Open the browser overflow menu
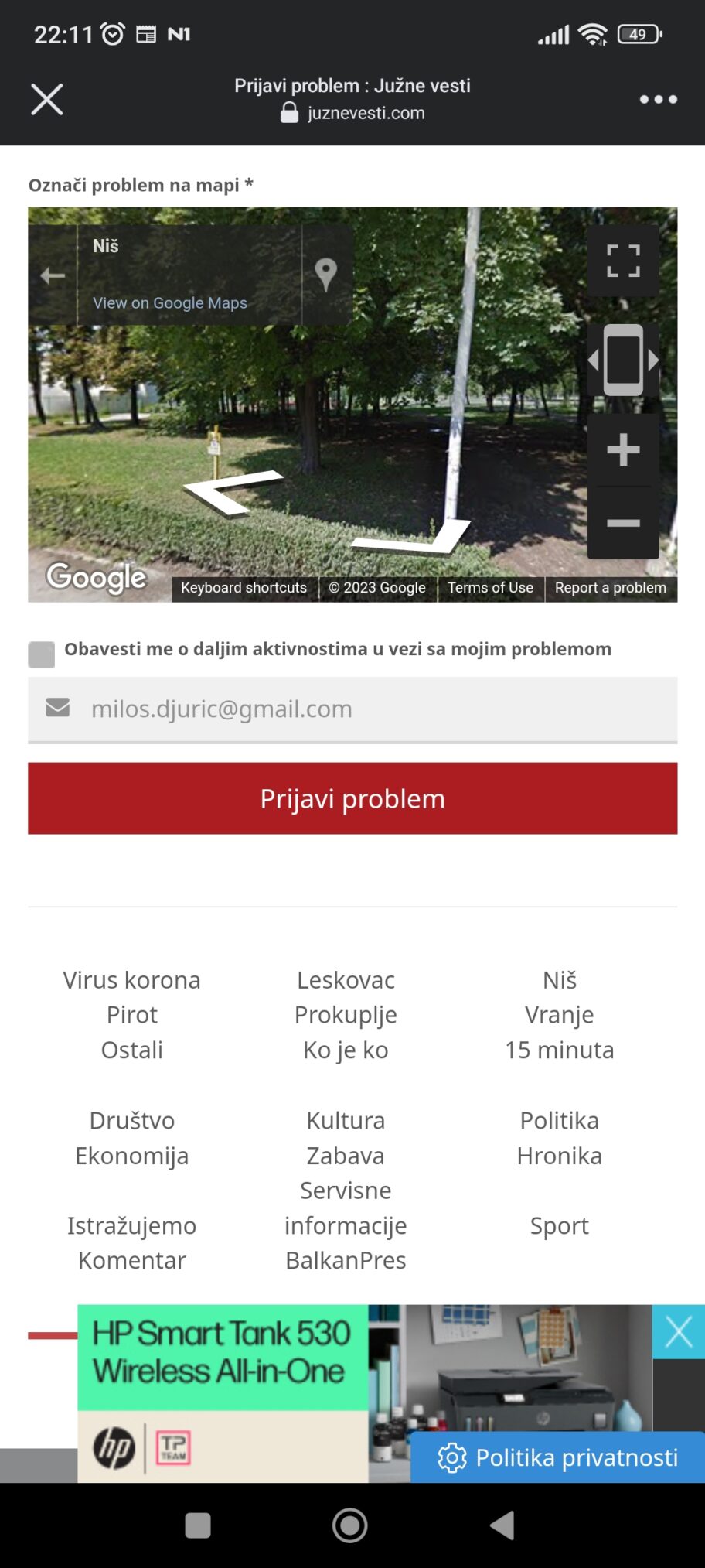 658,99
